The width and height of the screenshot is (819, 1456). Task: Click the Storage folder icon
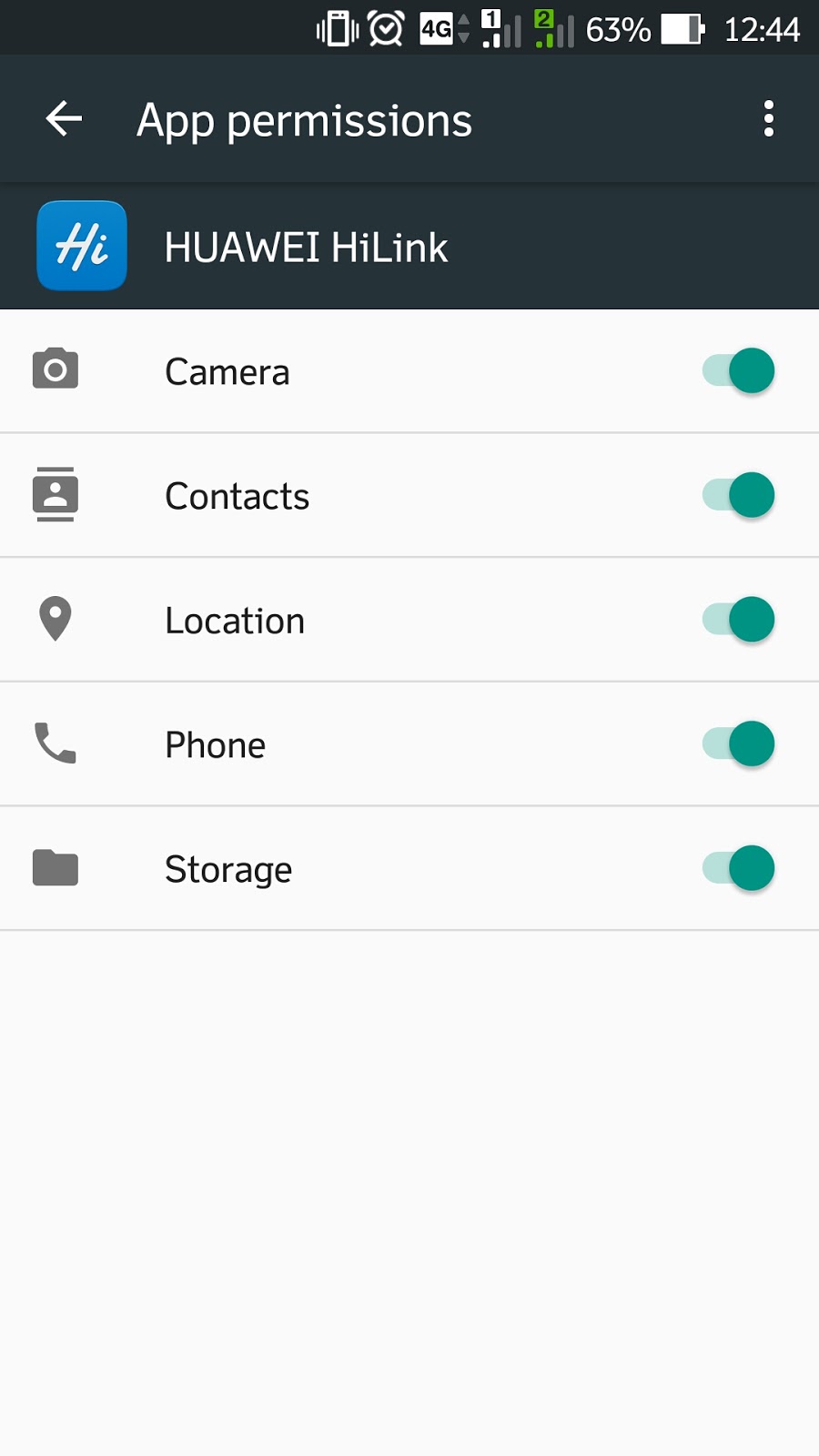coord(55,868)
